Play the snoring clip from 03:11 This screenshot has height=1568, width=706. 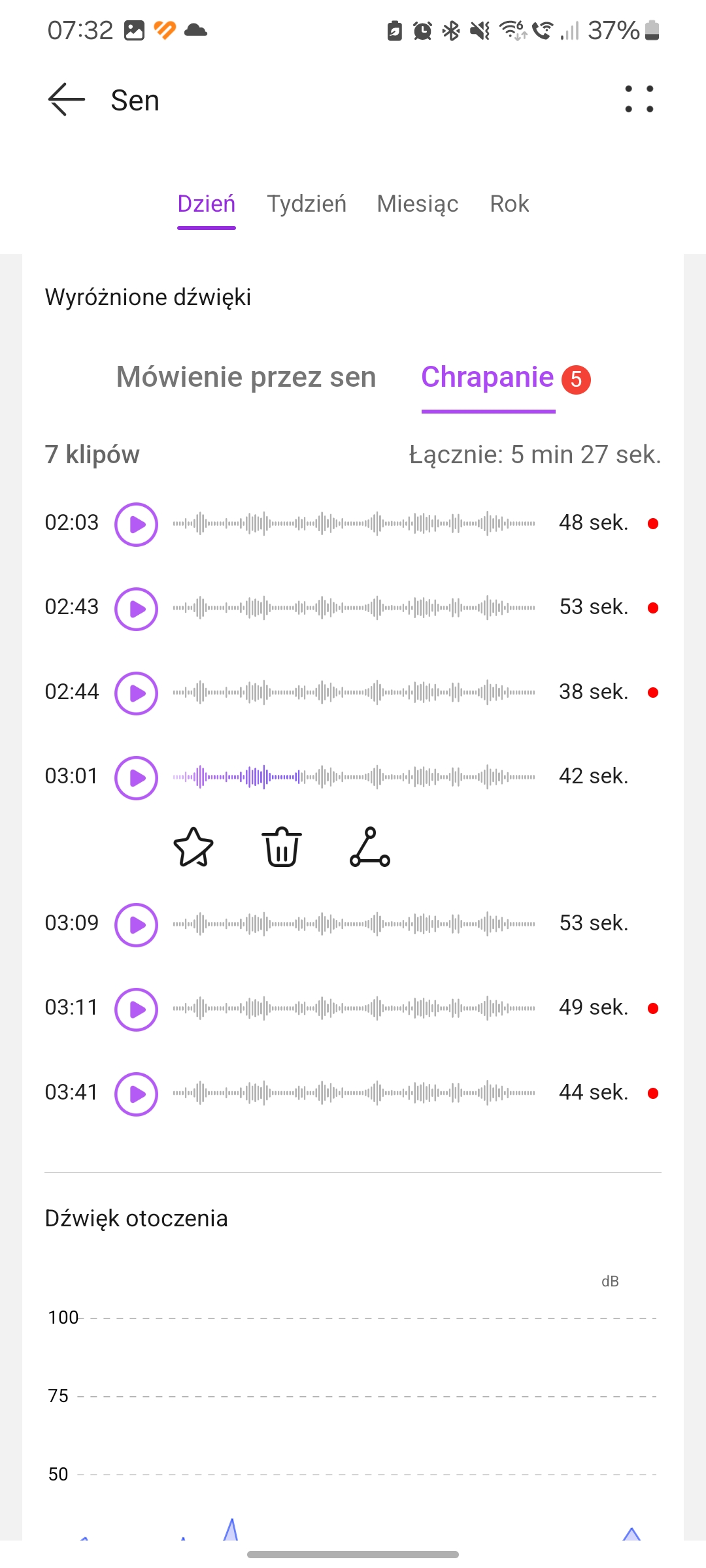tap(136, 1009)
